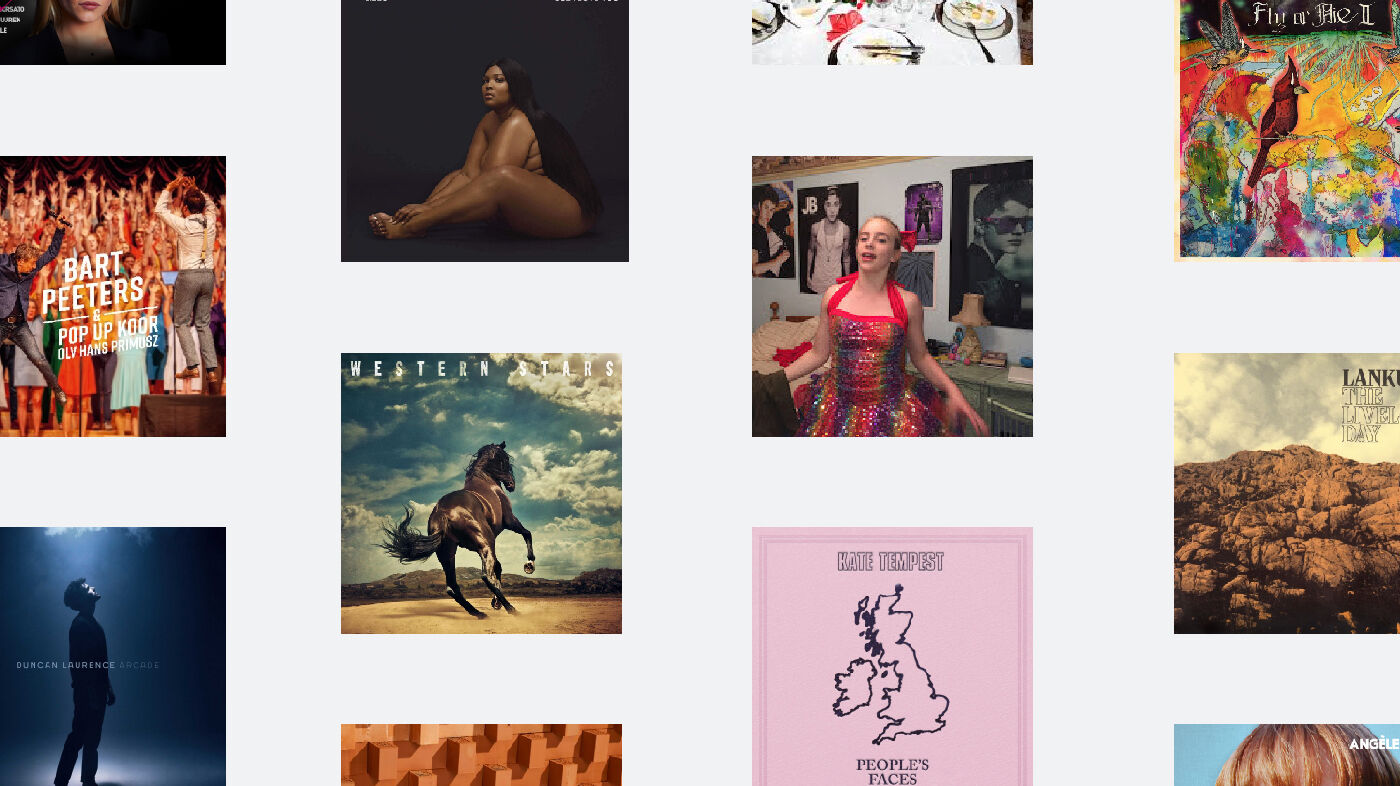1400x786 pixels.
Task: Open the orange brick pattern cover
Action: 481,755
